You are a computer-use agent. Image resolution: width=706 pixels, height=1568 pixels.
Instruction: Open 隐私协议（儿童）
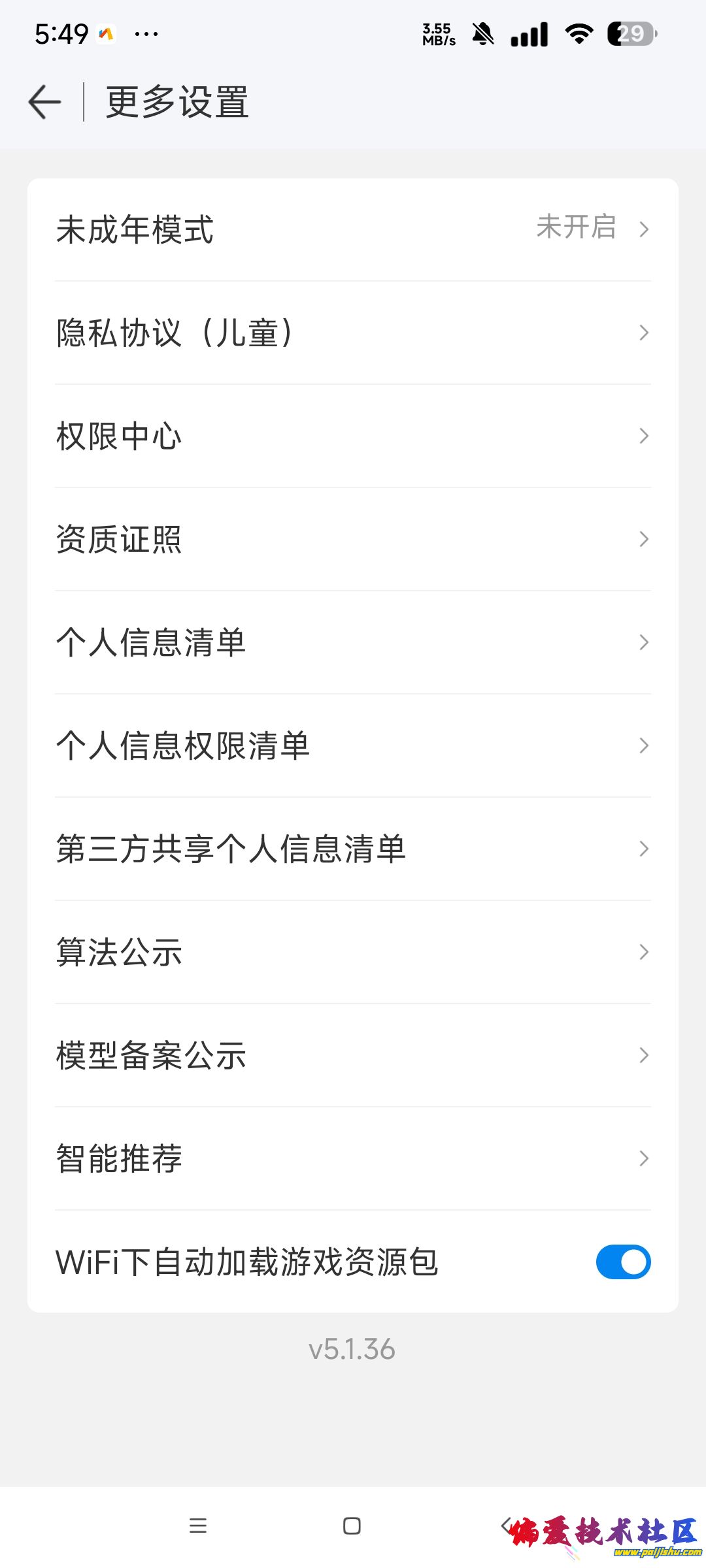click(353, 333)
